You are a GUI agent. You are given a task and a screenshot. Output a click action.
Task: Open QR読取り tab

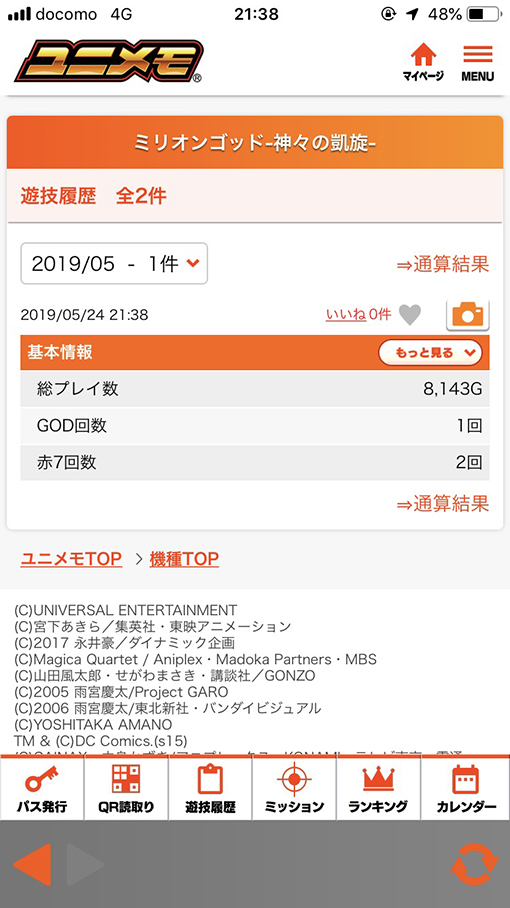126,788
